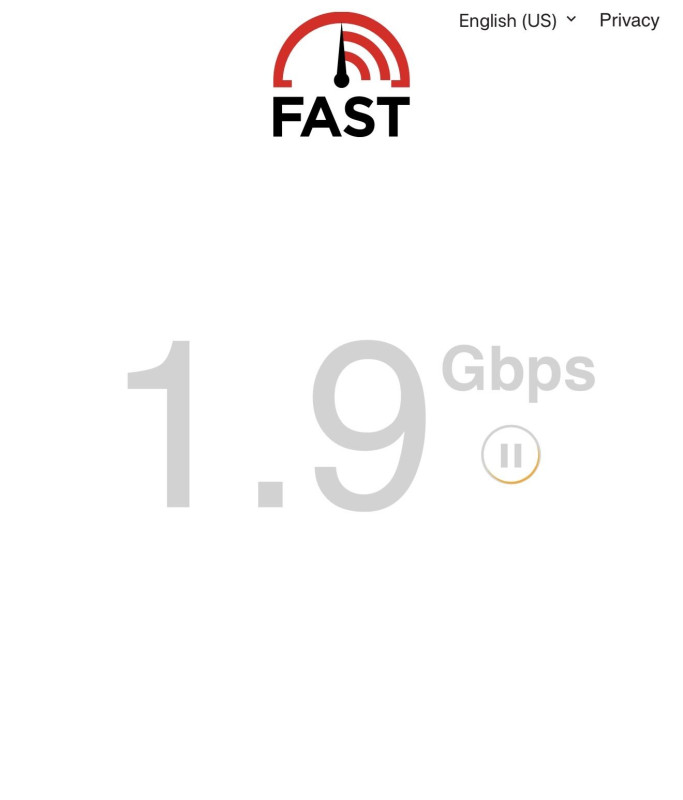
Task: Open the English (US) language dropdown
Action: [x=517, y=21]
